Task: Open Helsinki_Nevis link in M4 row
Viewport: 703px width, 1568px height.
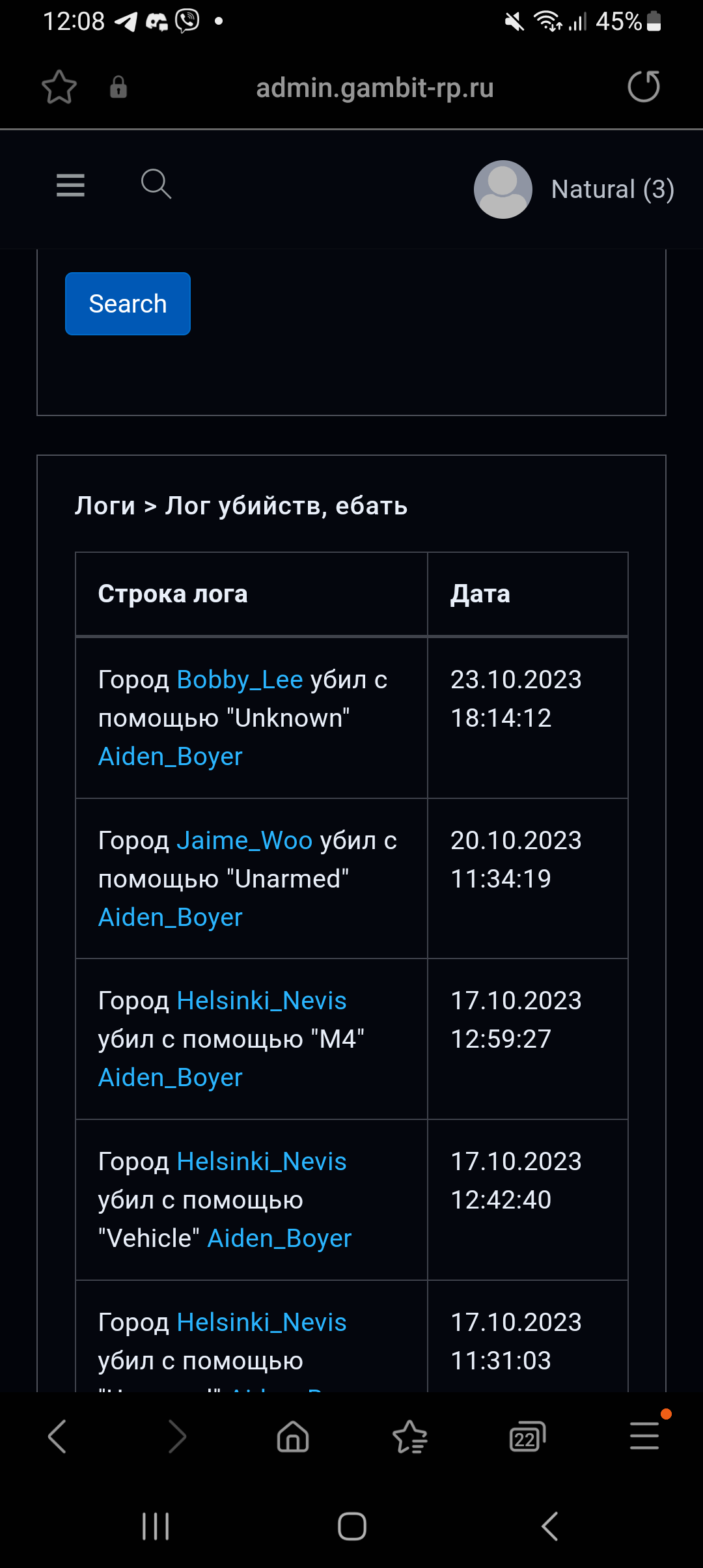Action: click(262, 1001)
